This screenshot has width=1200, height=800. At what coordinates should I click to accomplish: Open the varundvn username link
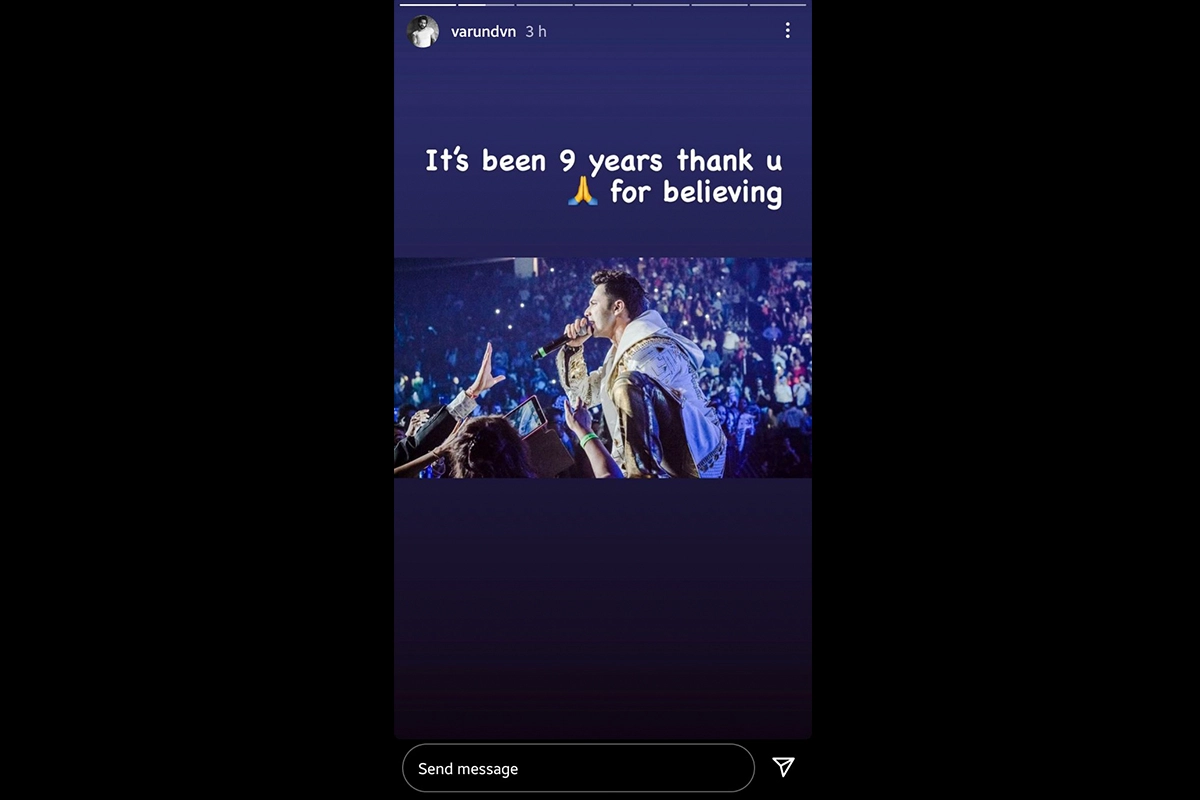pos(483,32)
